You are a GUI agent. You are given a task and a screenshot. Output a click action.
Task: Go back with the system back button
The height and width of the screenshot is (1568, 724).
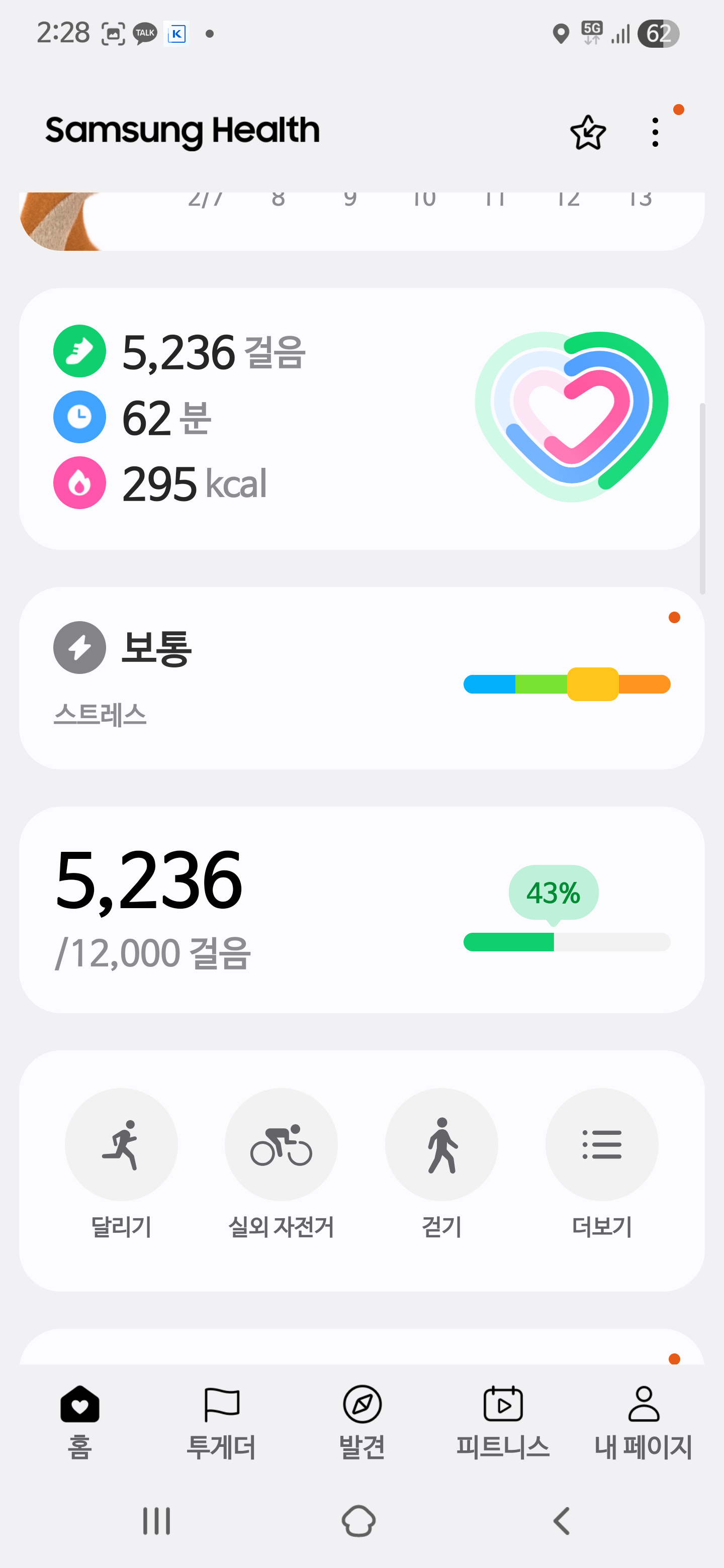[562, 1521]
